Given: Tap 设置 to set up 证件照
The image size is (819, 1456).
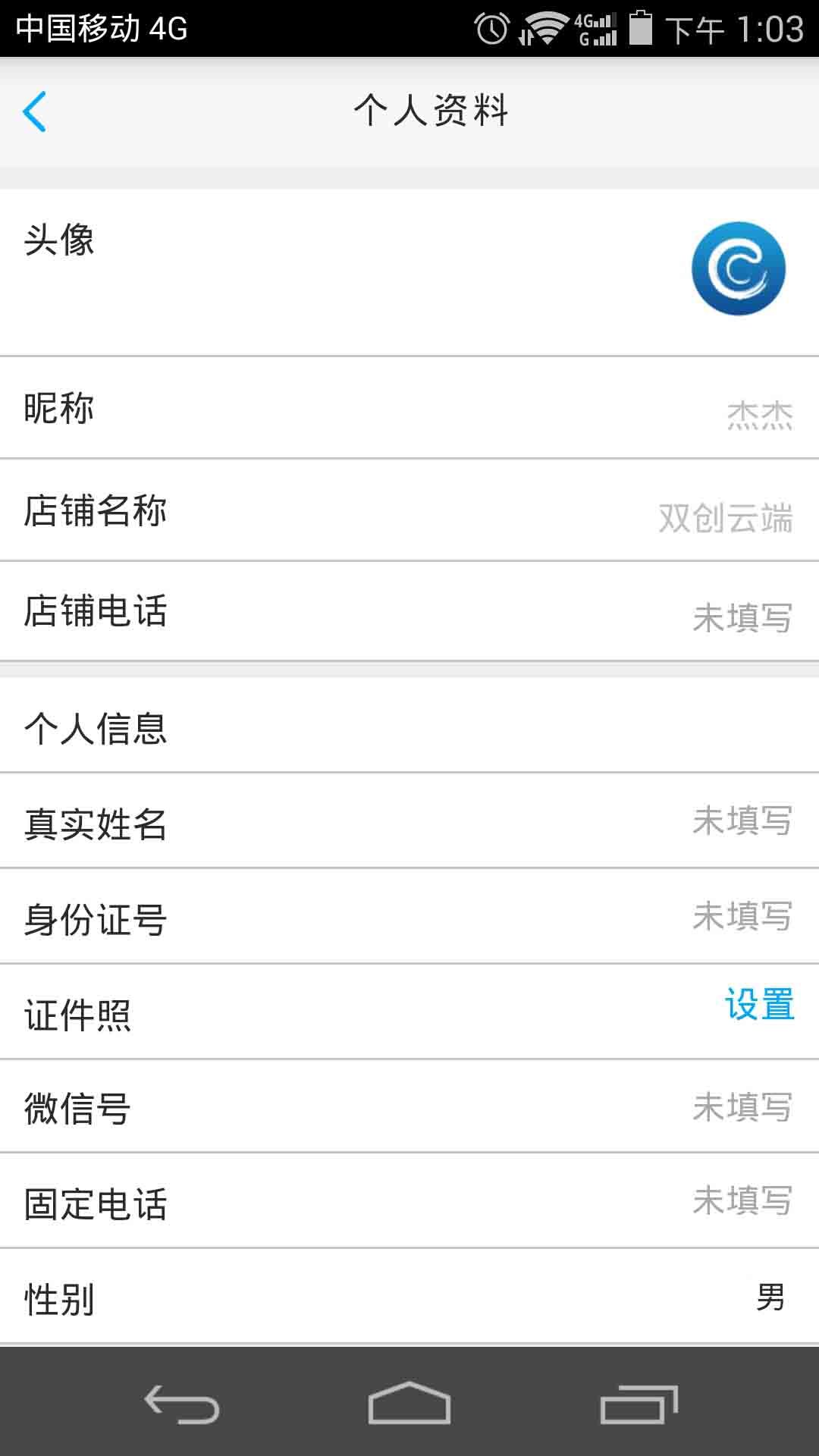Looking at the screenshot, I should pyautogui.click(x=759, y=1005).
